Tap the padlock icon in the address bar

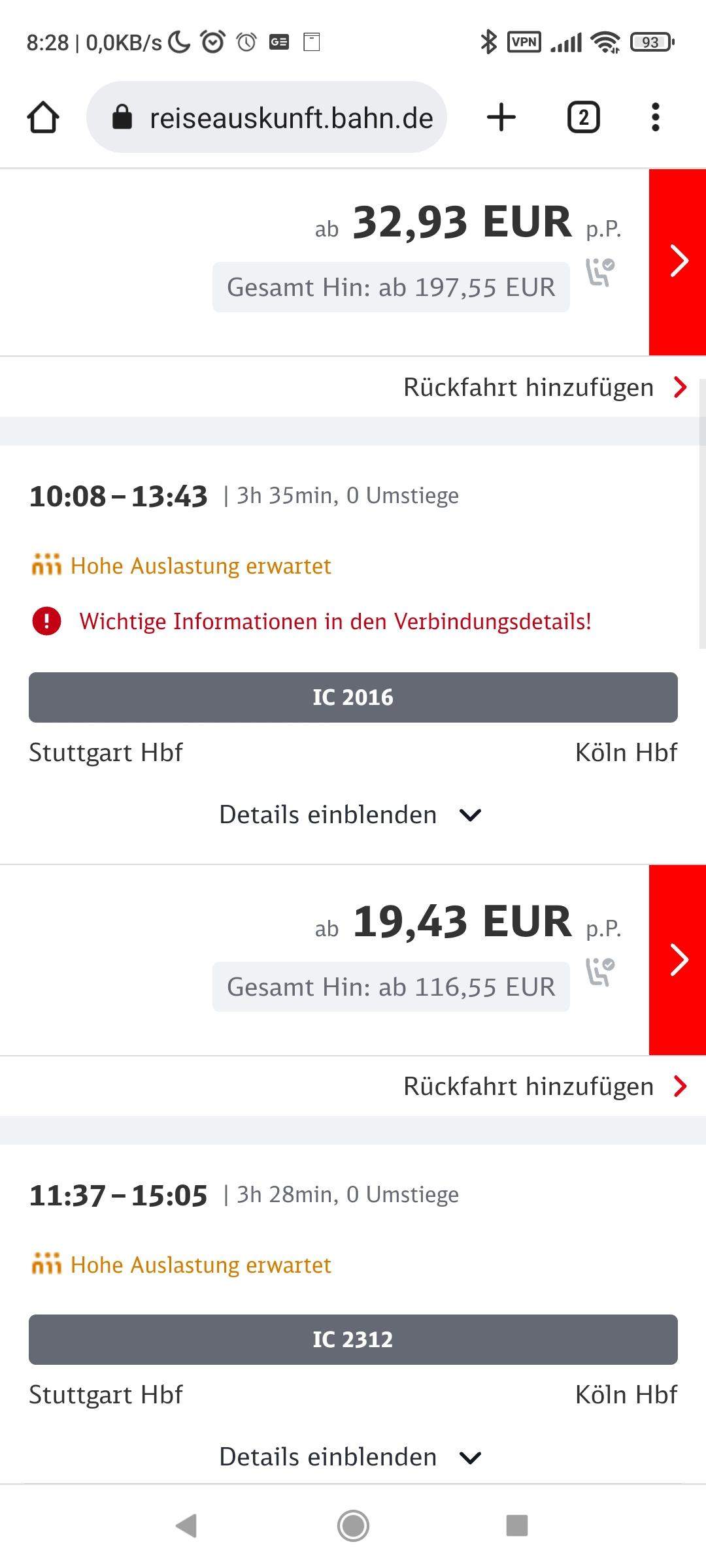pyautogui.click(x=121, y=118)
